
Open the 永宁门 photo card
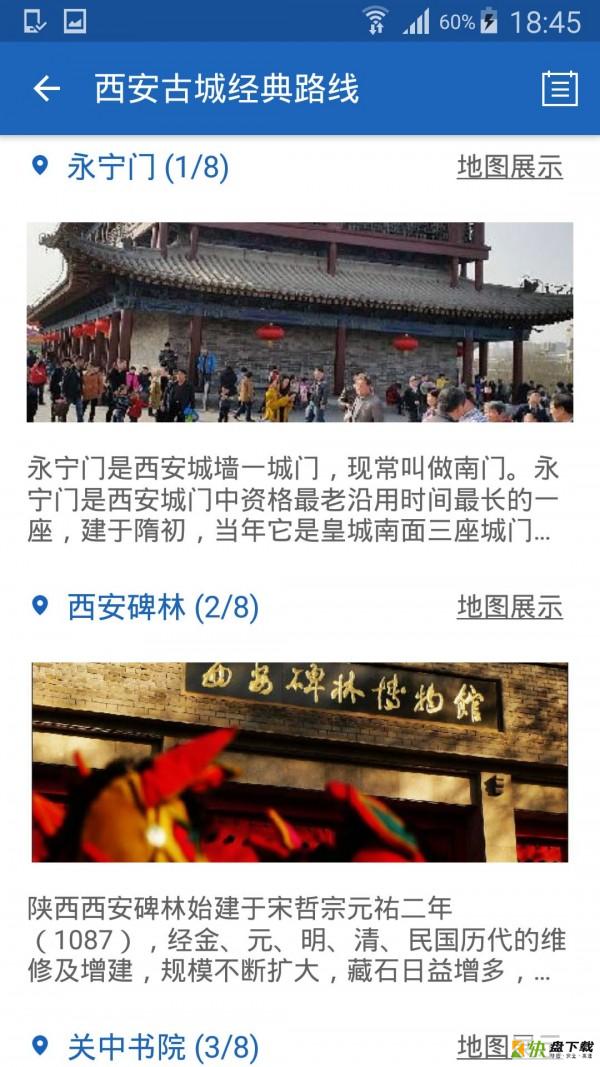point(300,322)
